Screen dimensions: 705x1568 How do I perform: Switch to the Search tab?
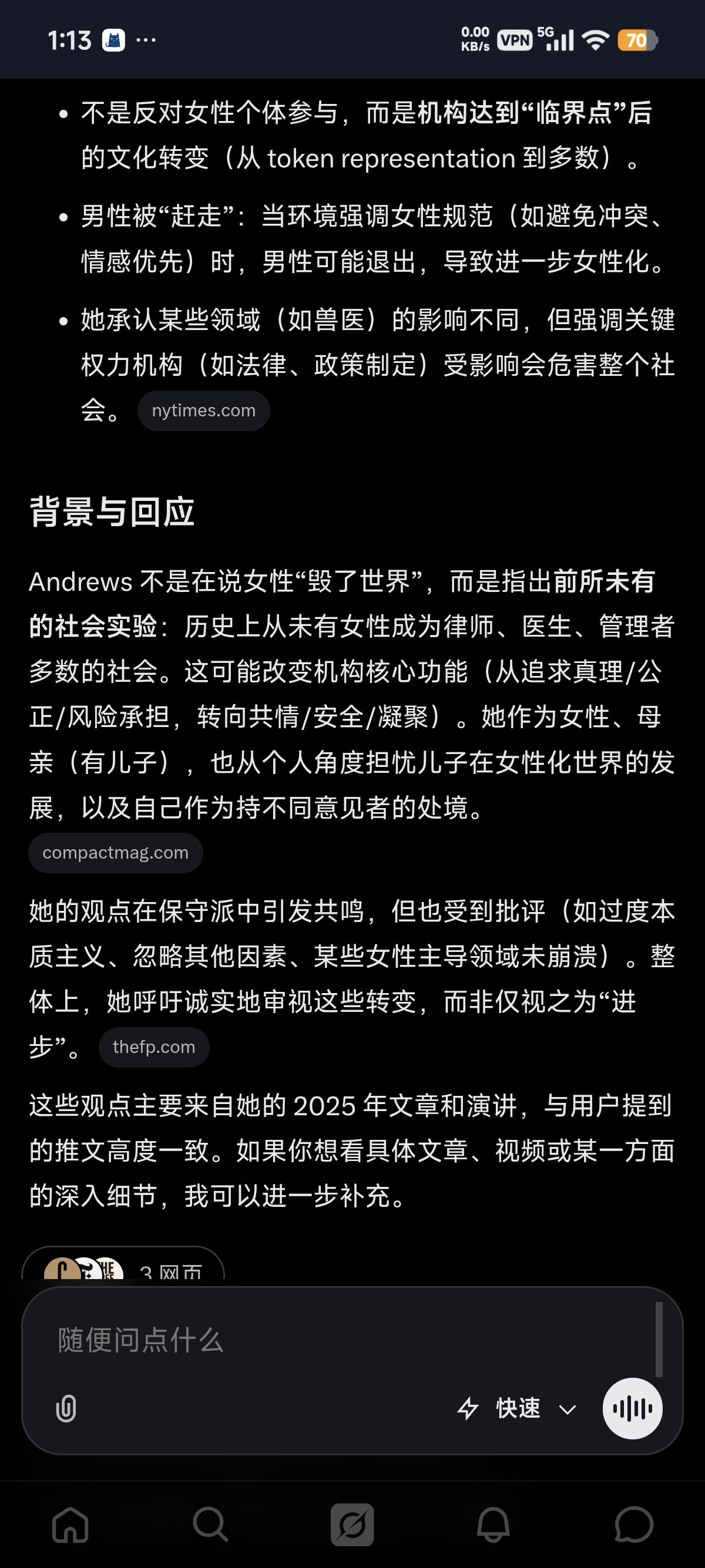pyautogui.click(x=211, y=1525)
